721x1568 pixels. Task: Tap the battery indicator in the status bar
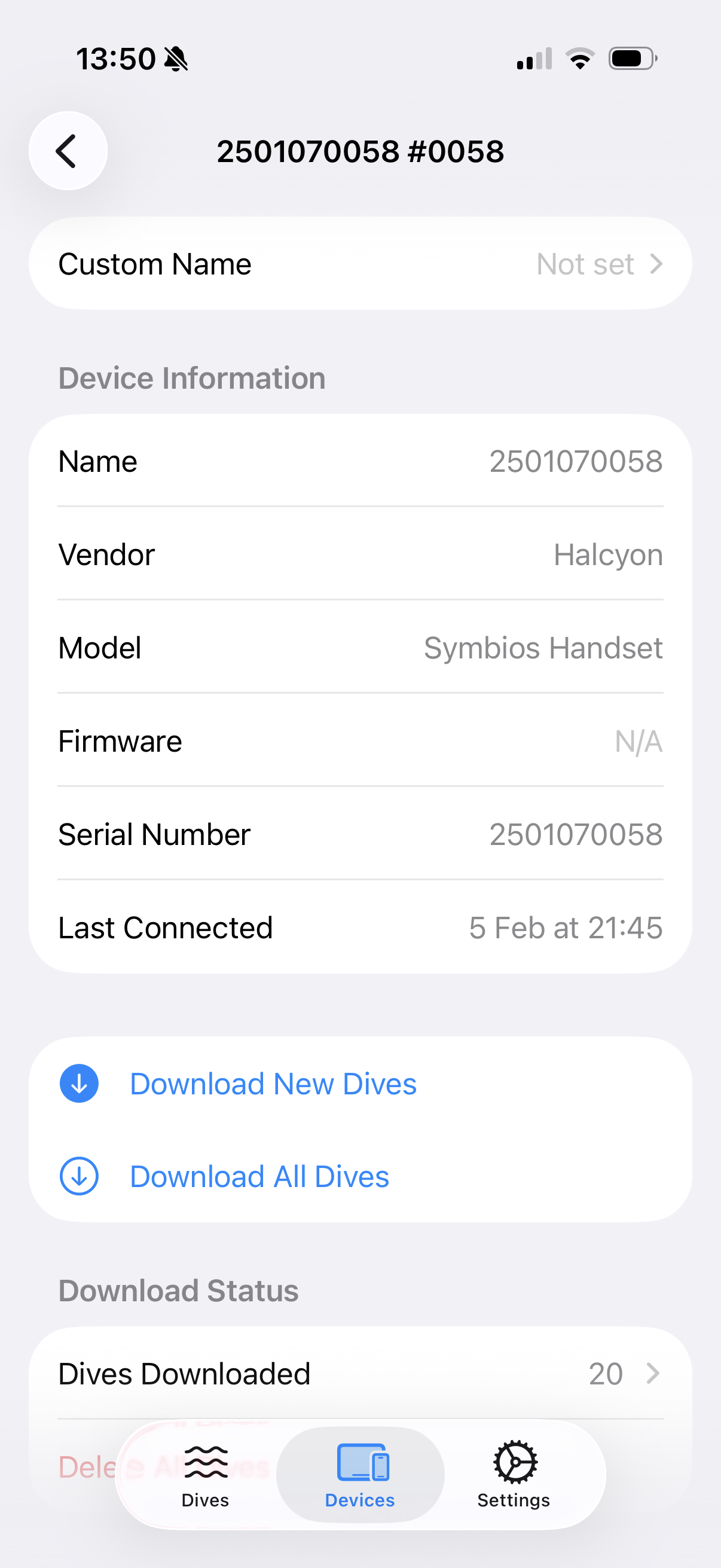click(x=631, y=58)
